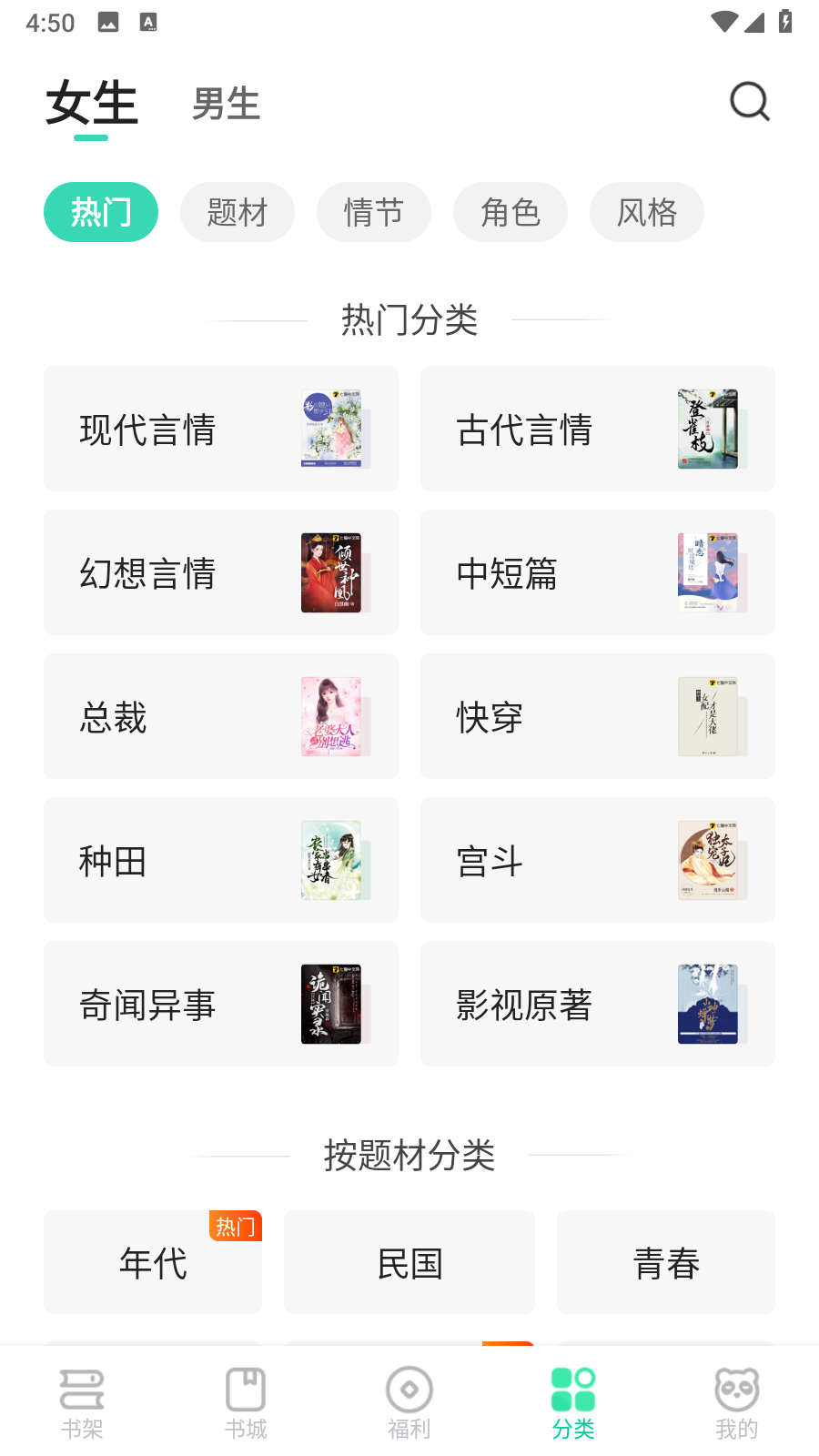Choose the 民国 genre button
The width and height of the screenshot is (819, 1456).
click(409, 1262)
